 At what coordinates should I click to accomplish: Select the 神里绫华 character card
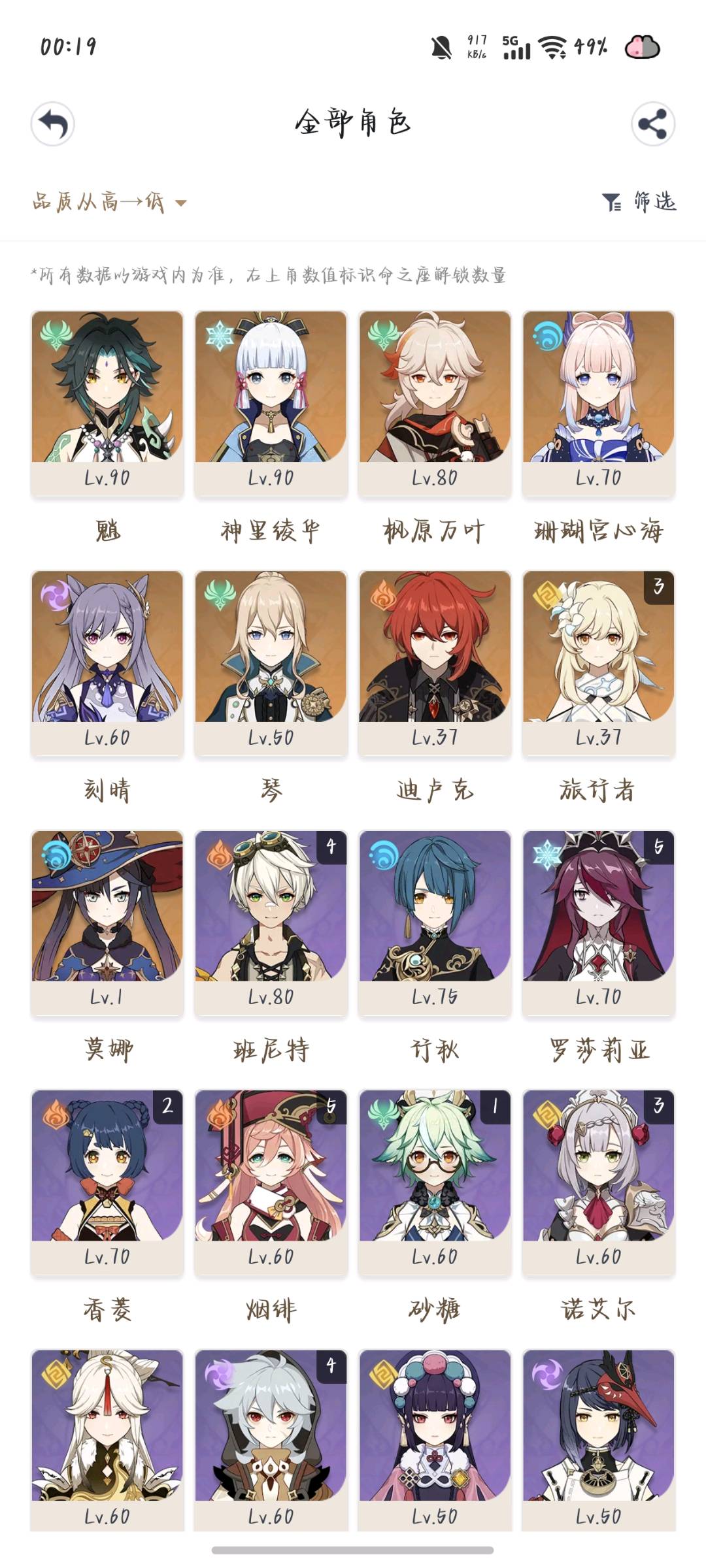(x=271, y=402)
